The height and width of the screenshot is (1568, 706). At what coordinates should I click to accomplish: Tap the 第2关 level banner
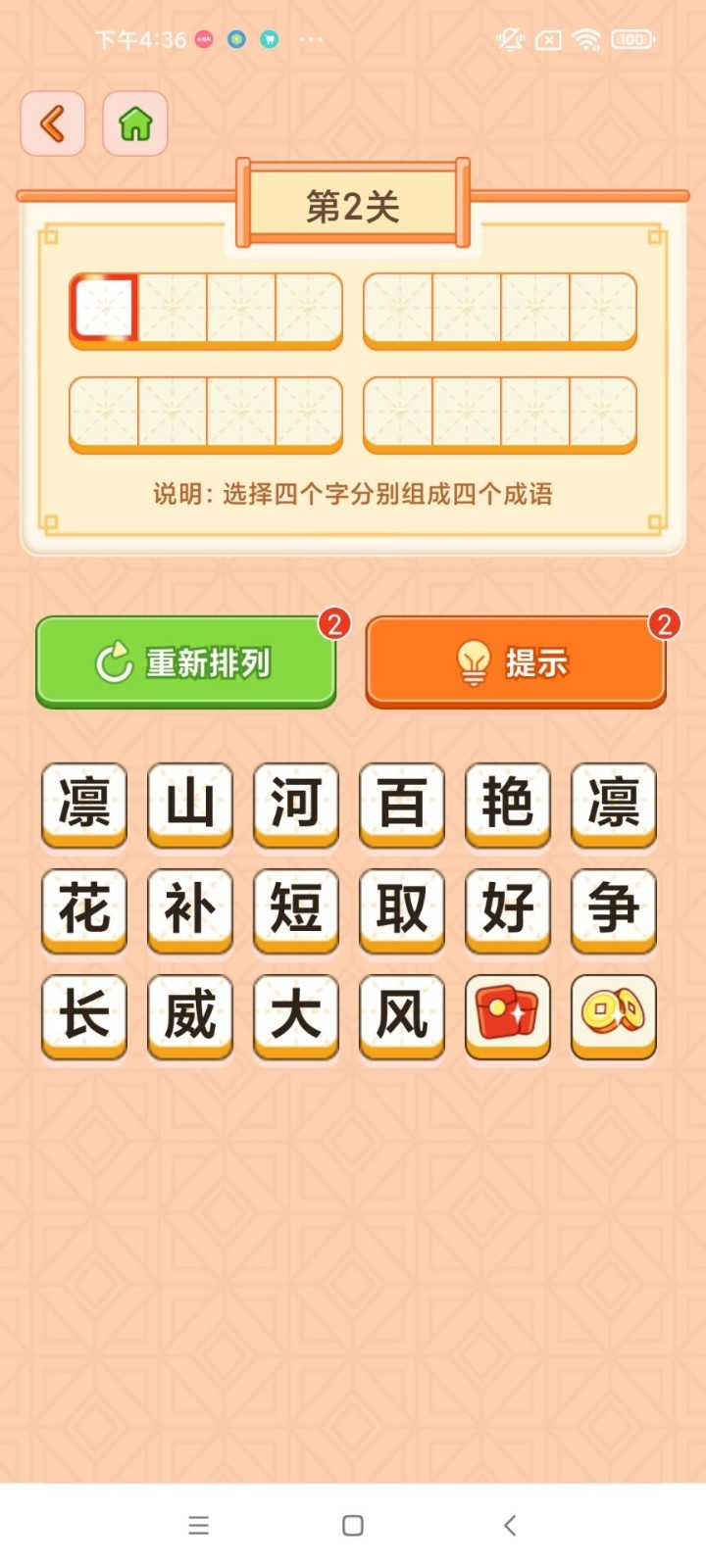(x=353, y=206)
